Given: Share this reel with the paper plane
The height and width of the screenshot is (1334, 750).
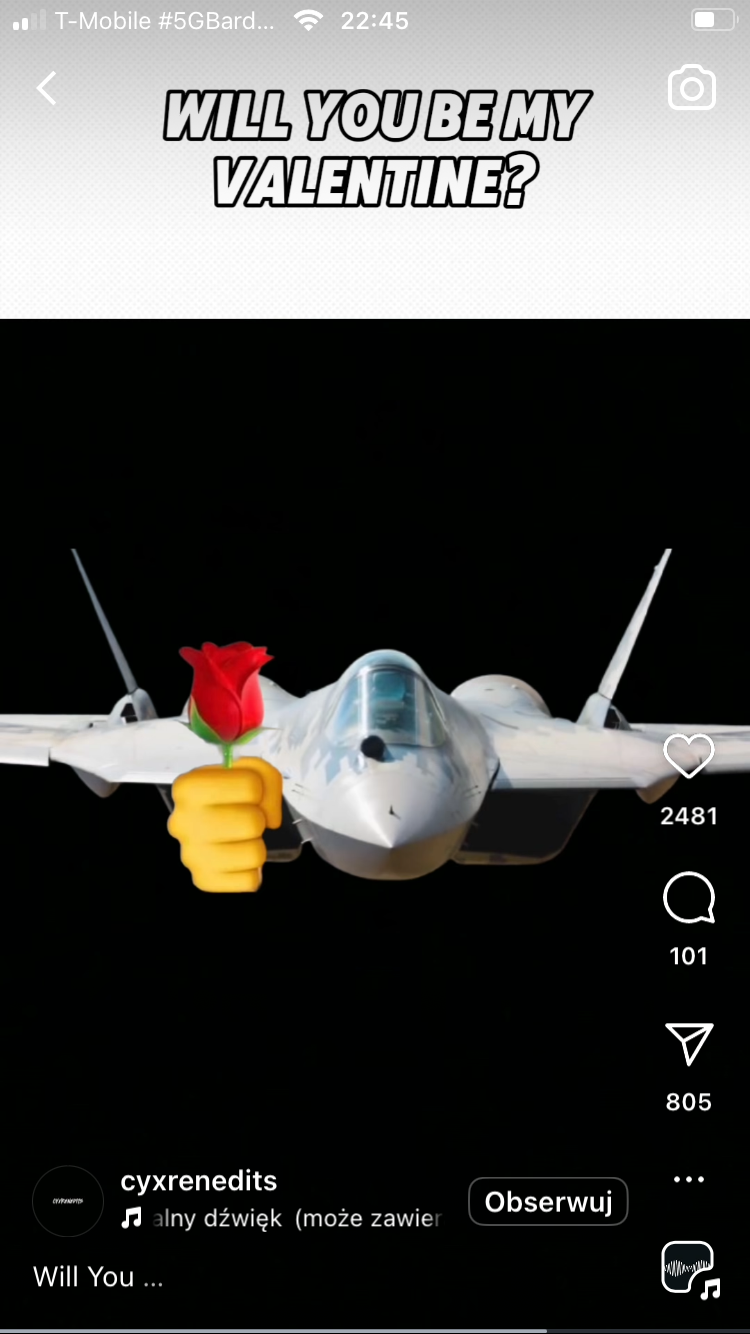Looking at the screenshot, I should click(x=689, y=1044).
